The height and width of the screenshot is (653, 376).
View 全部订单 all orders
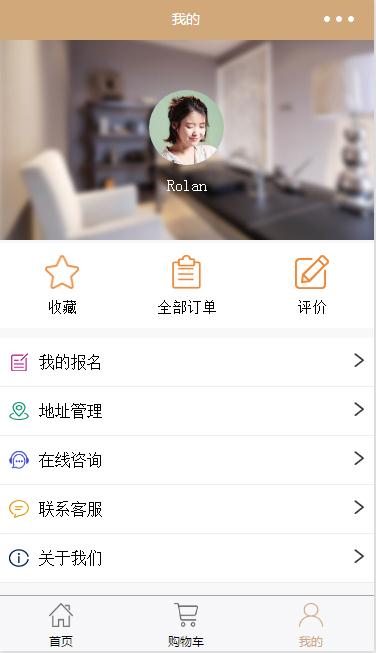coord(187,285)
